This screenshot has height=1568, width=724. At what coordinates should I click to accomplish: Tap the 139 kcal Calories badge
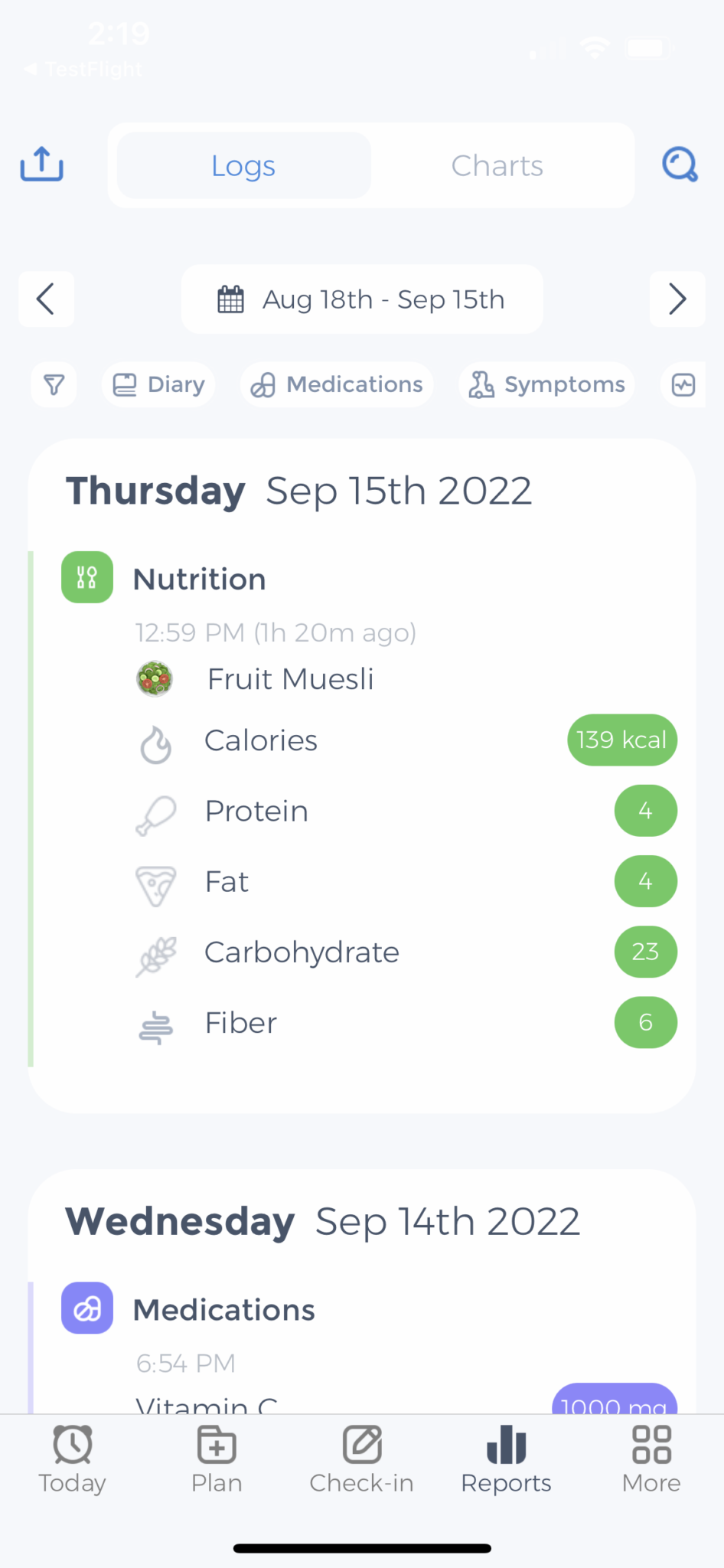621,740
